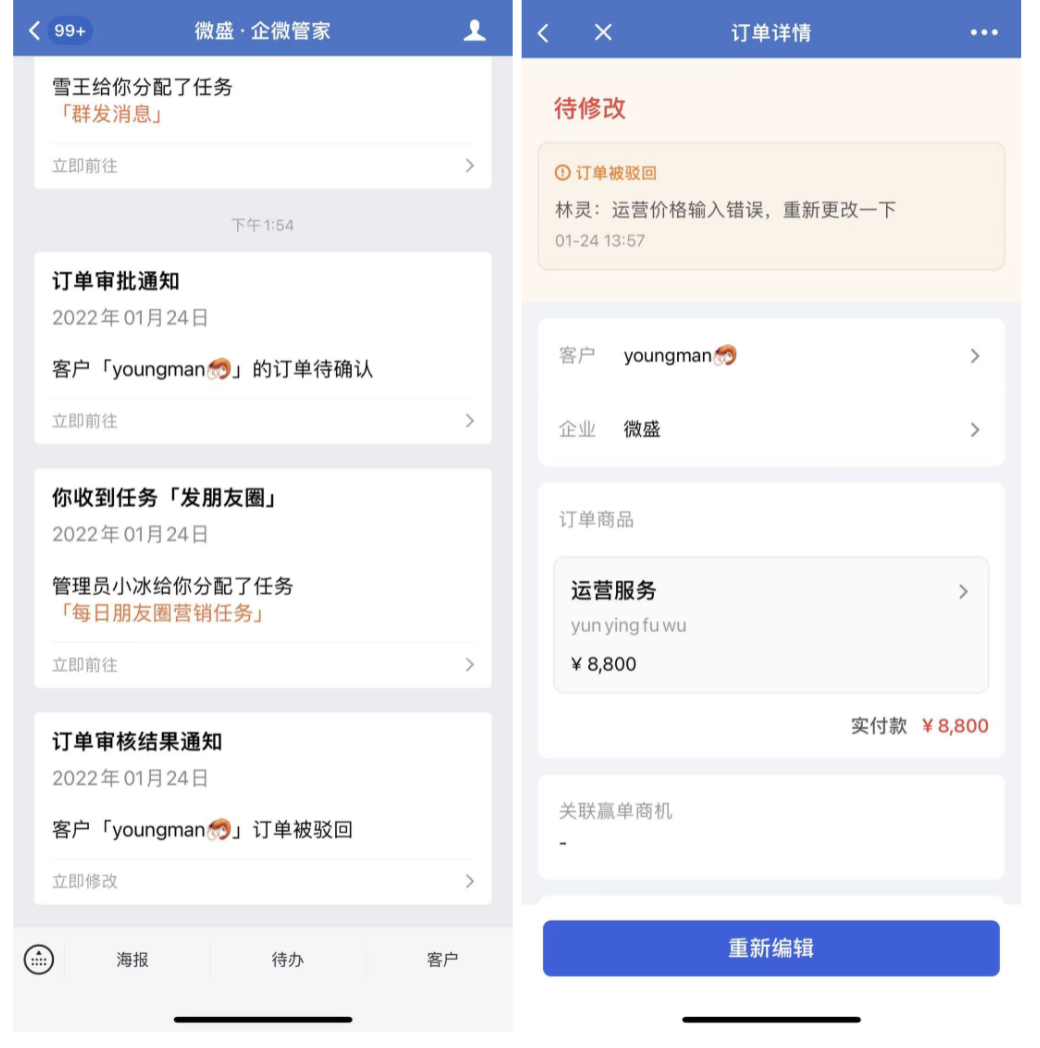Open the 客户 youngman row
Screen dimensions: 1040x1048
click(770, 356)
